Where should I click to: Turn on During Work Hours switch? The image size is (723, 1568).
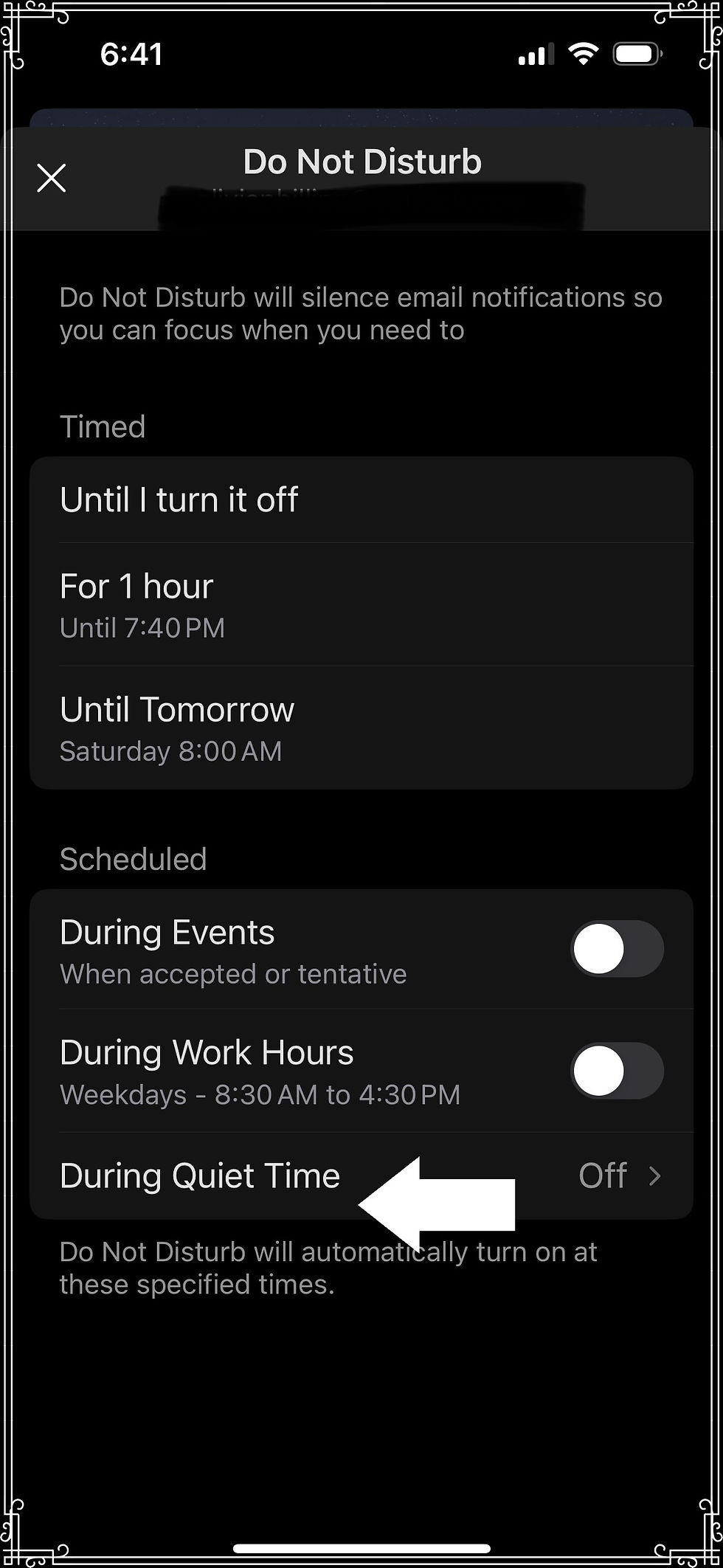pos(617,1071)
